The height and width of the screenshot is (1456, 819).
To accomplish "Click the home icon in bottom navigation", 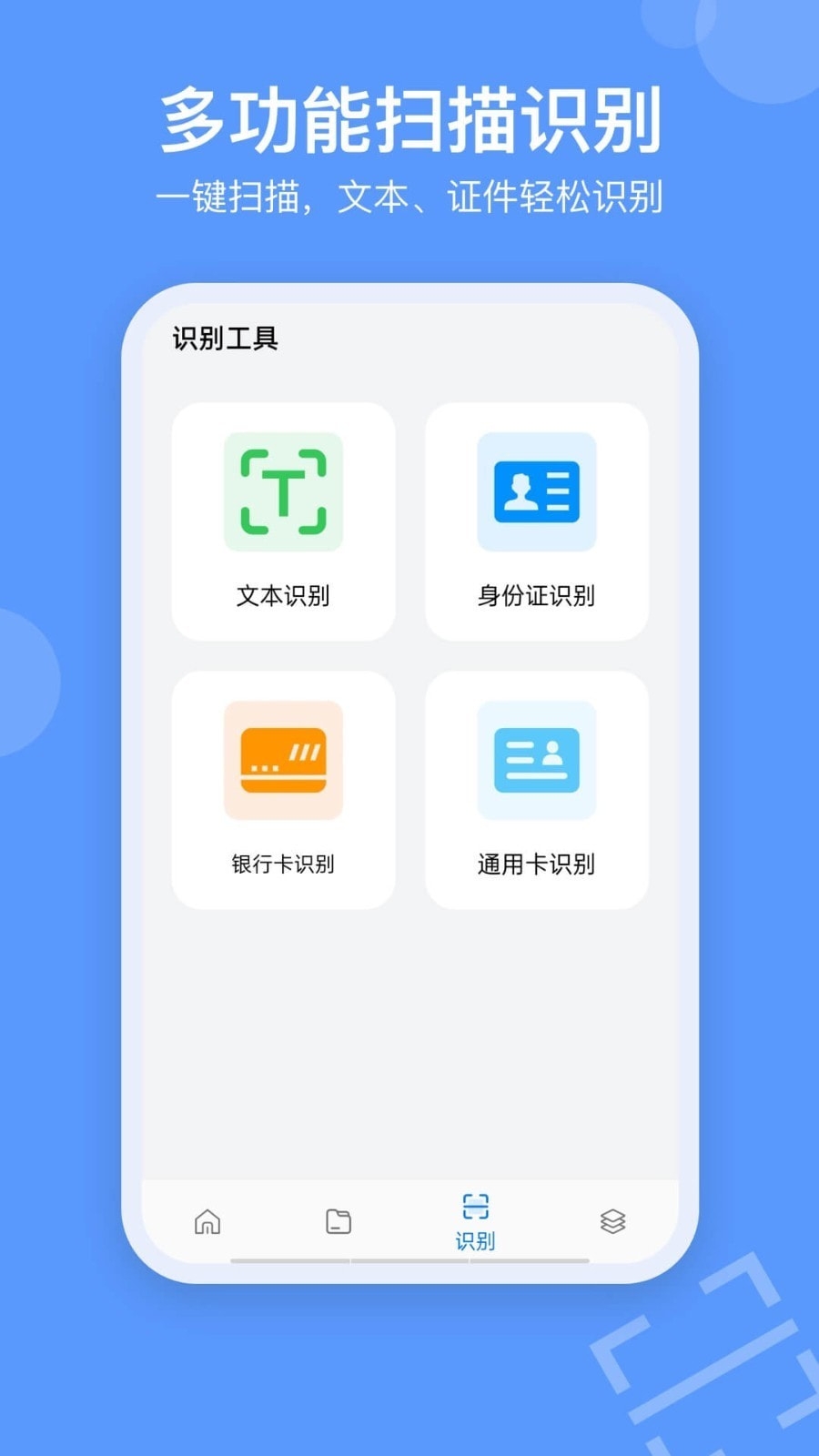I will pos(207,1222).
